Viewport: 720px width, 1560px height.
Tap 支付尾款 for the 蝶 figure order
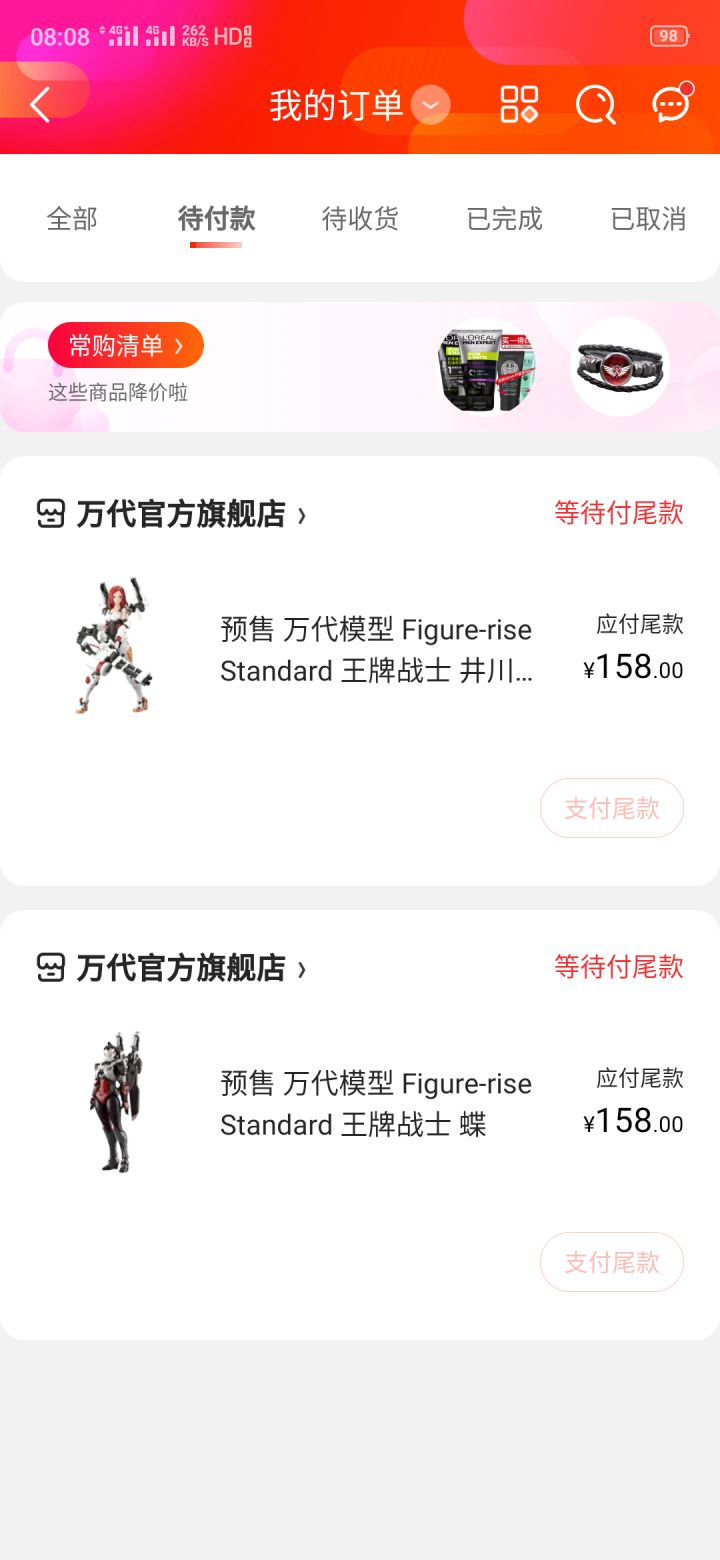[611, 1262]
